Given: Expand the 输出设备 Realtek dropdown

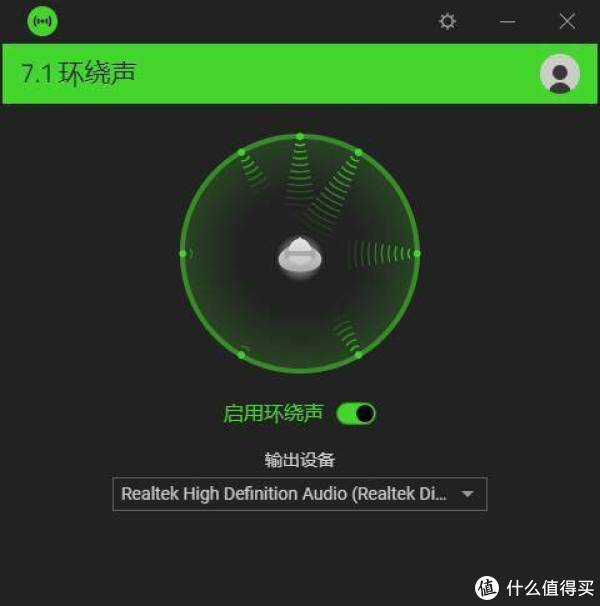Looking at the screenshot, I should (467, 494).
